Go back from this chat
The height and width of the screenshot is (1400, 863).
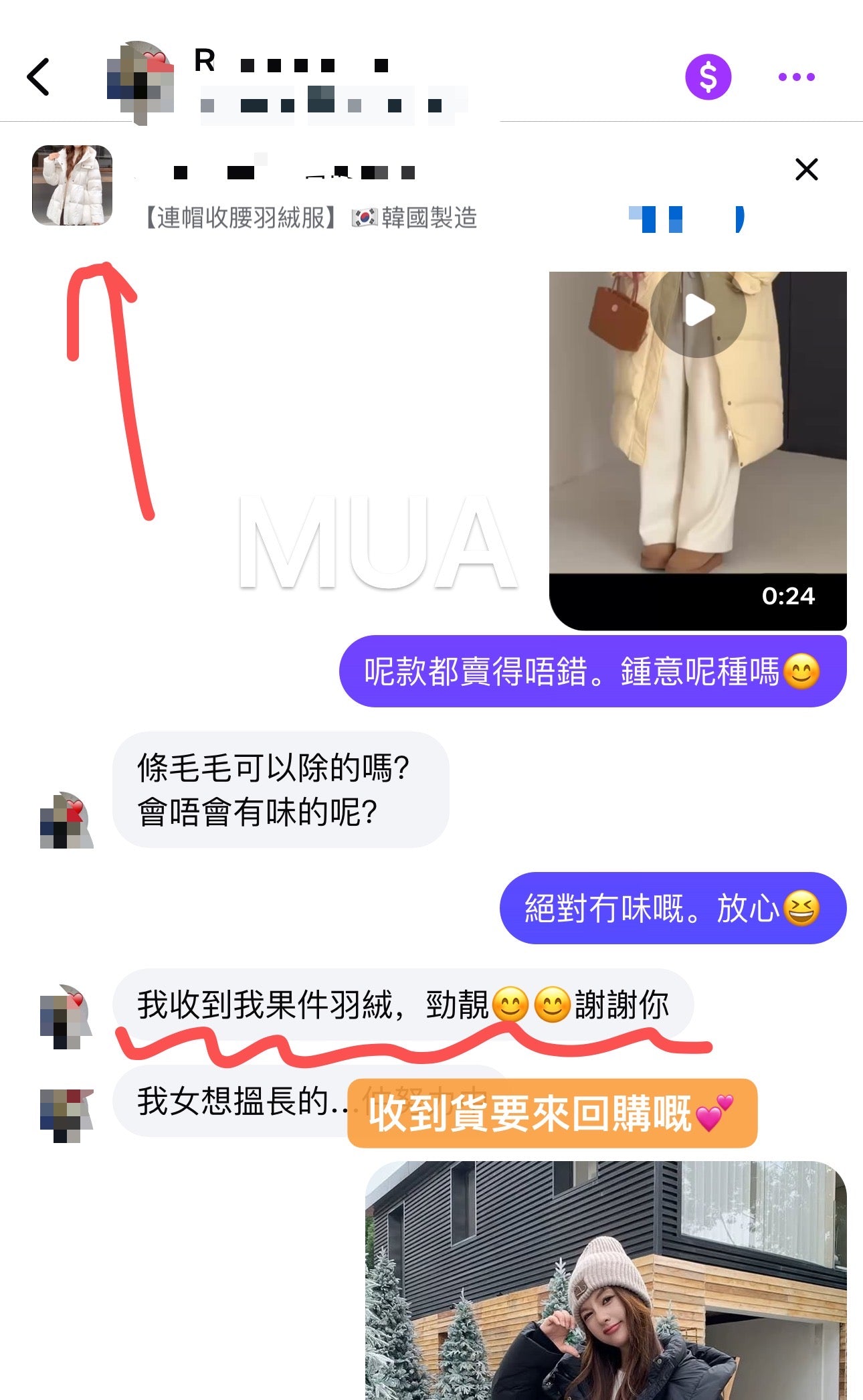click(38, 77)
